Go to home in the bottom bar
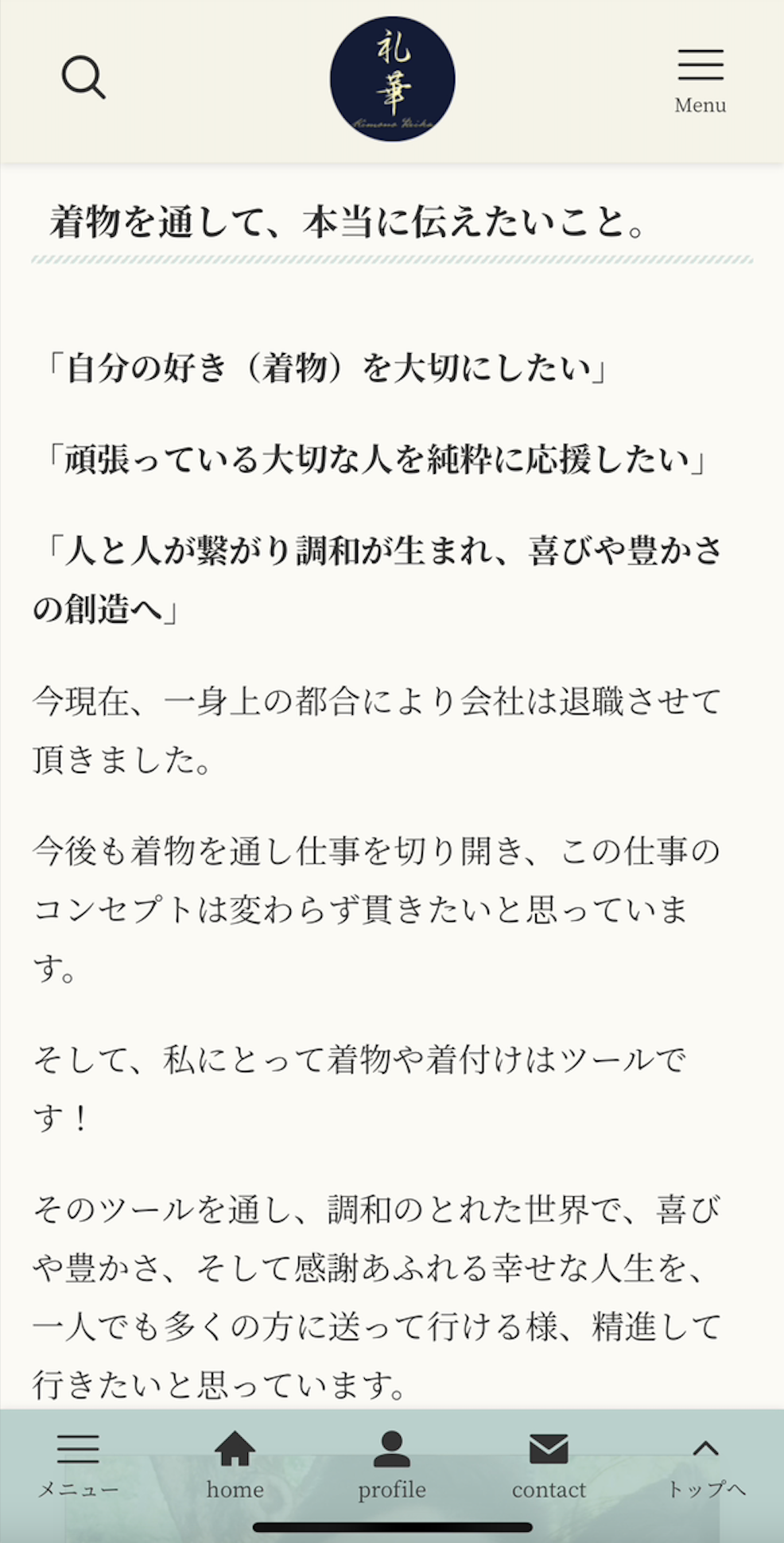 point(235,1465)
